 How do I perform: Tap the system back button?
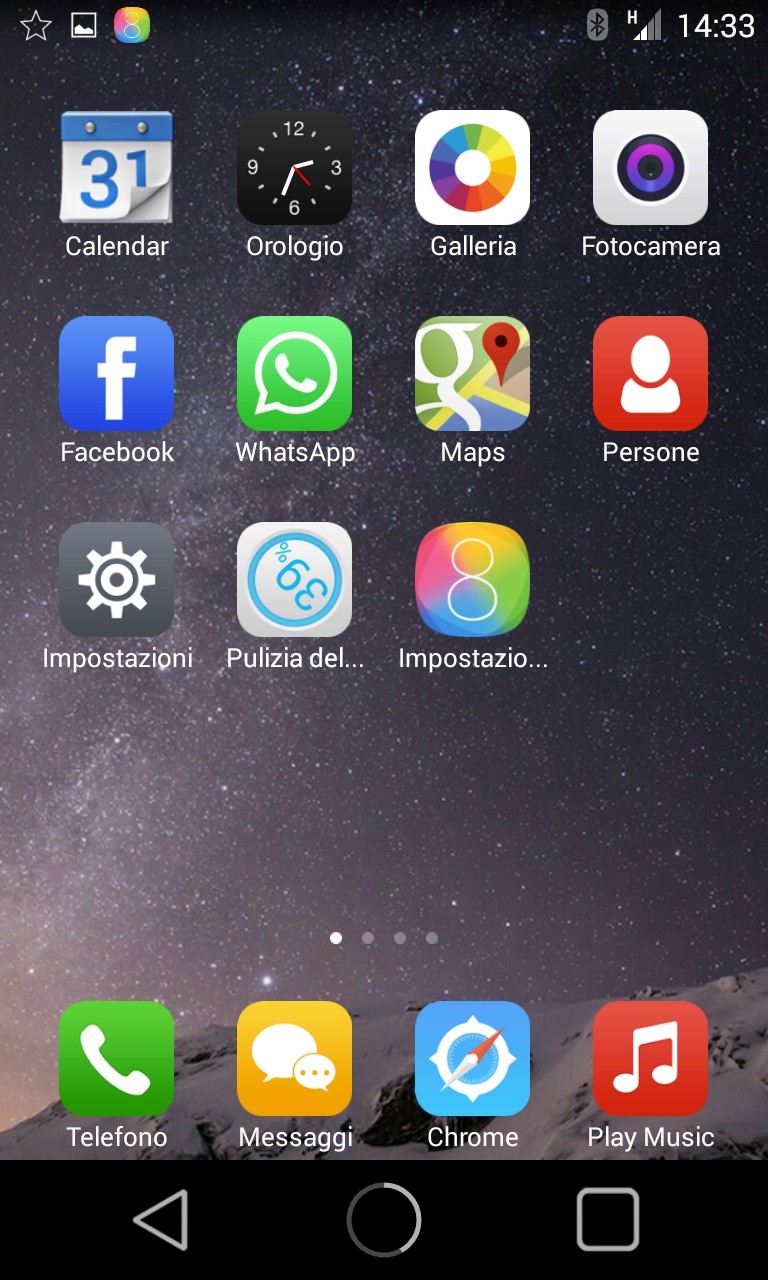tap(161, 1219)
